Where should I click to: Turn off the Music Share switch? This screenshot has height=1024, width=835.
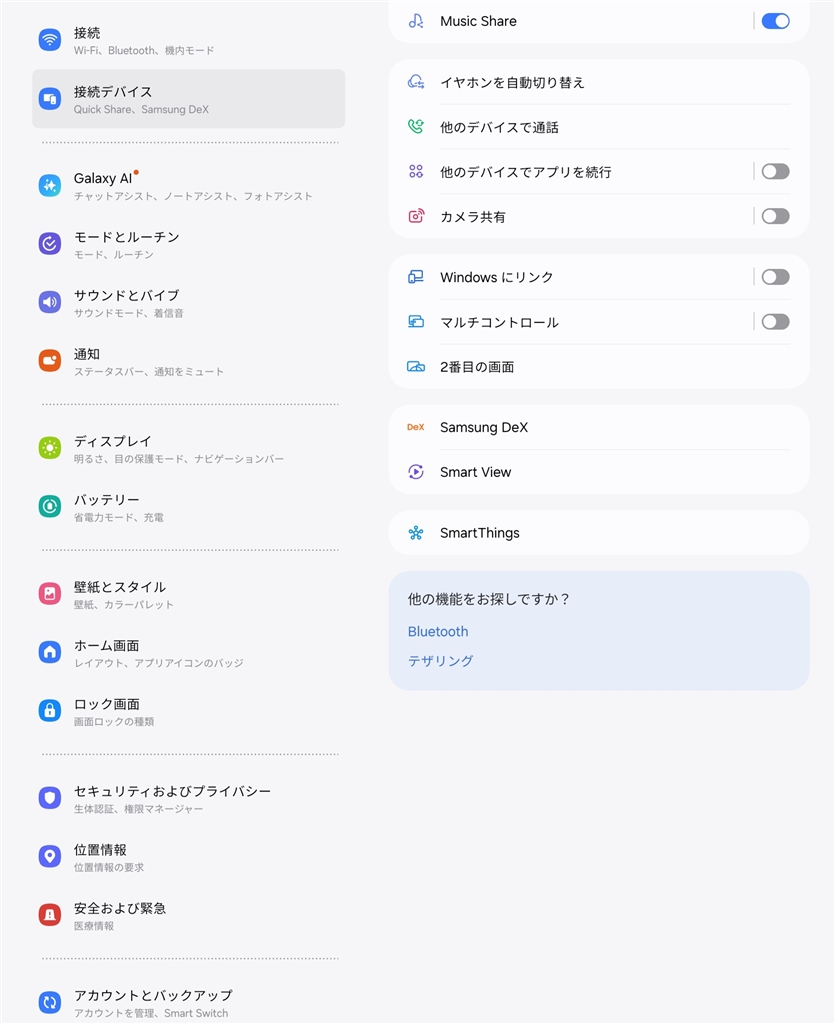(775, 21)
